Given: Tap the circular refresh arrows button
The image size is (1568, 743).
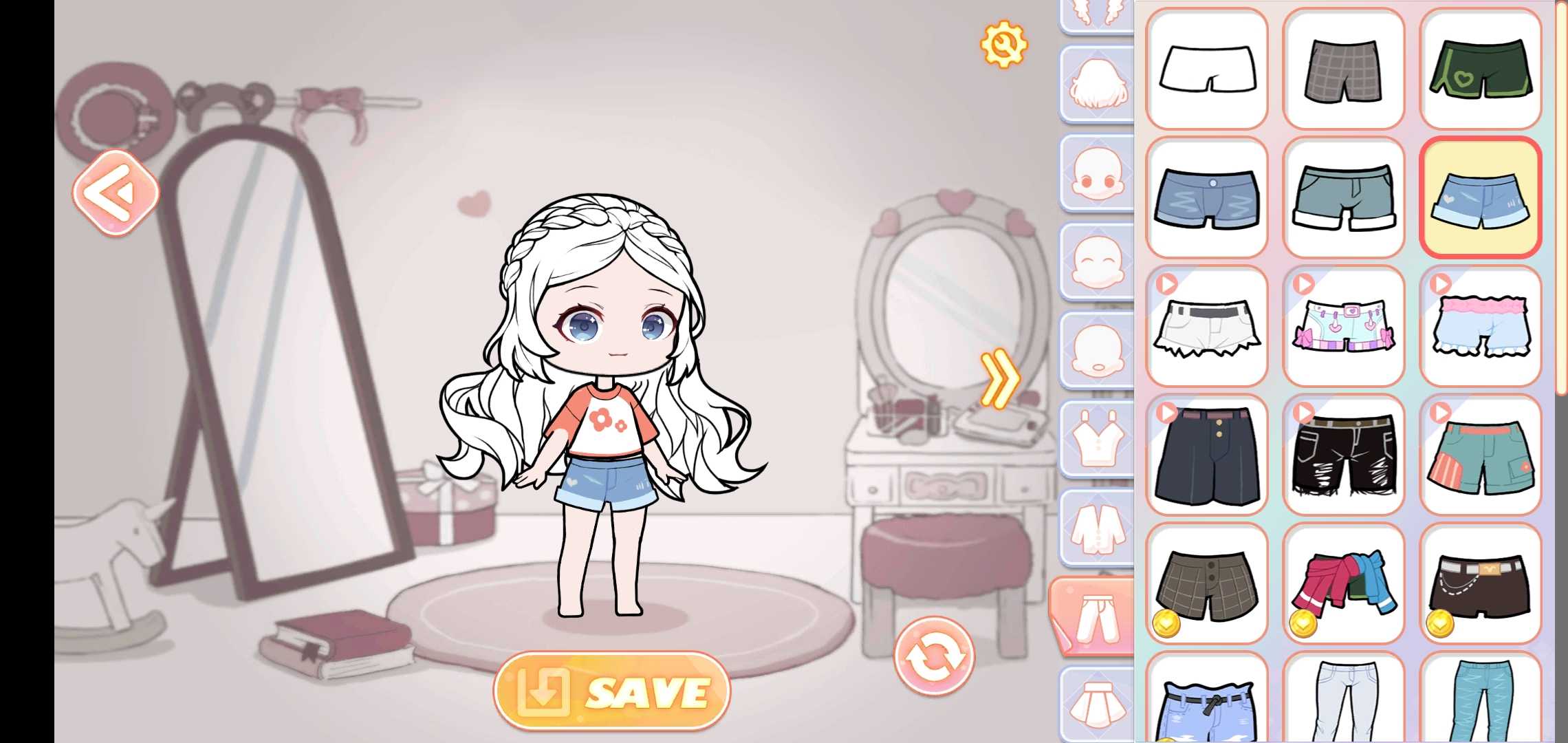Looking at the screenshot, I should (934, 656).
